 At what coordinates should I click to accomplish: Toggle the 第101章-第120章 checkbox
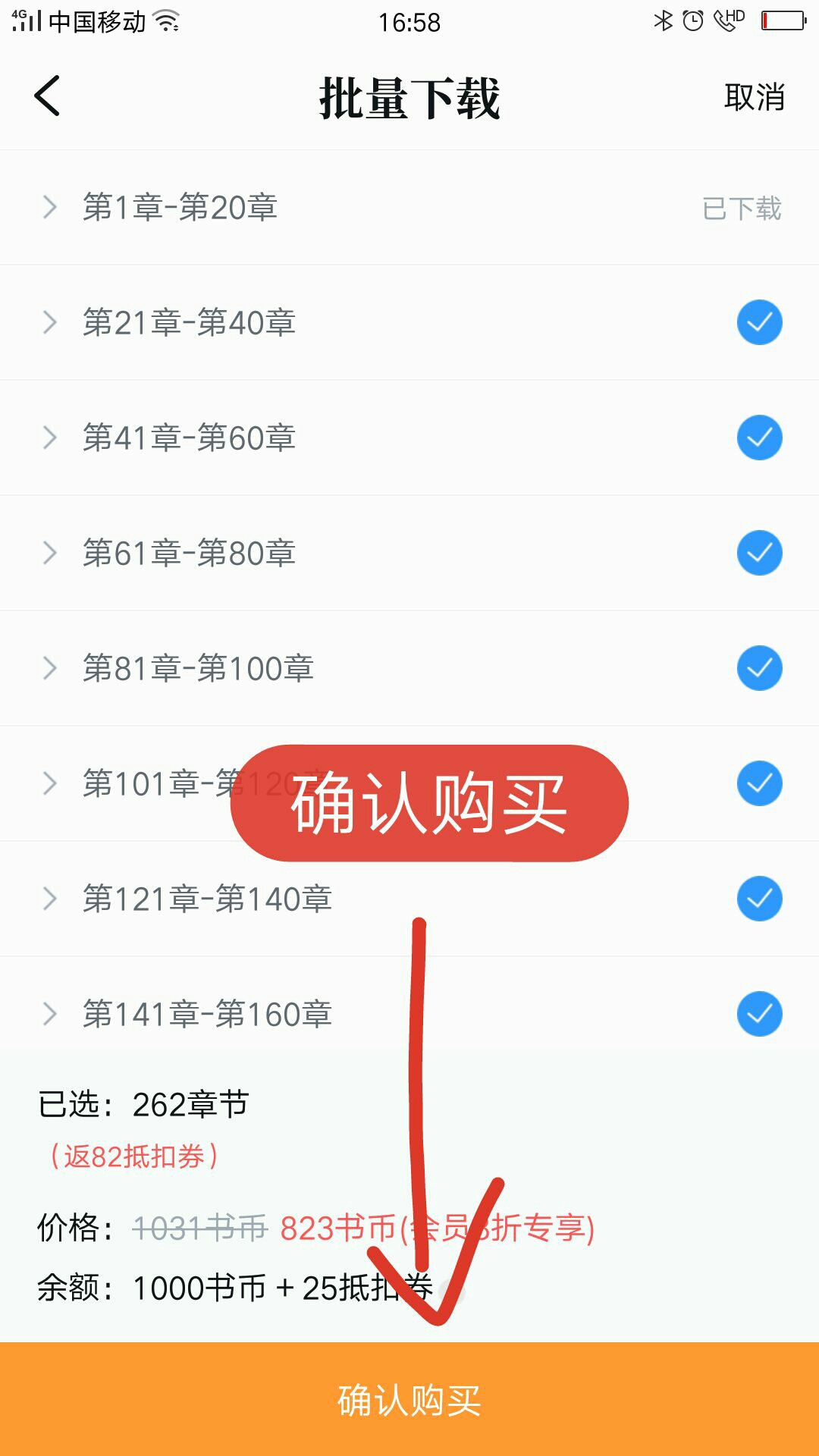tap(759, 783)
